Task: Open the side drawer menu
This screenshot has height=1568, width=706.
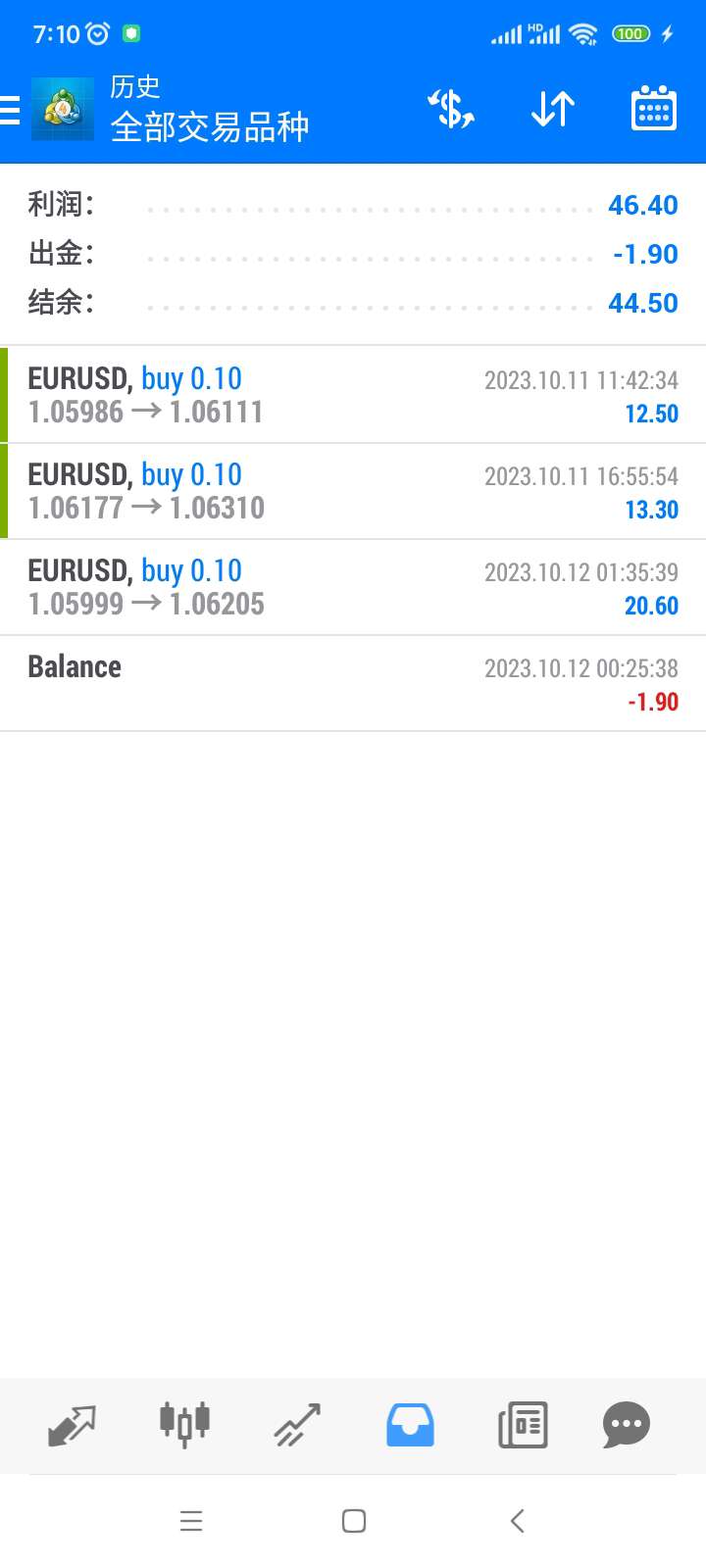Action: [x=10, y=110]
